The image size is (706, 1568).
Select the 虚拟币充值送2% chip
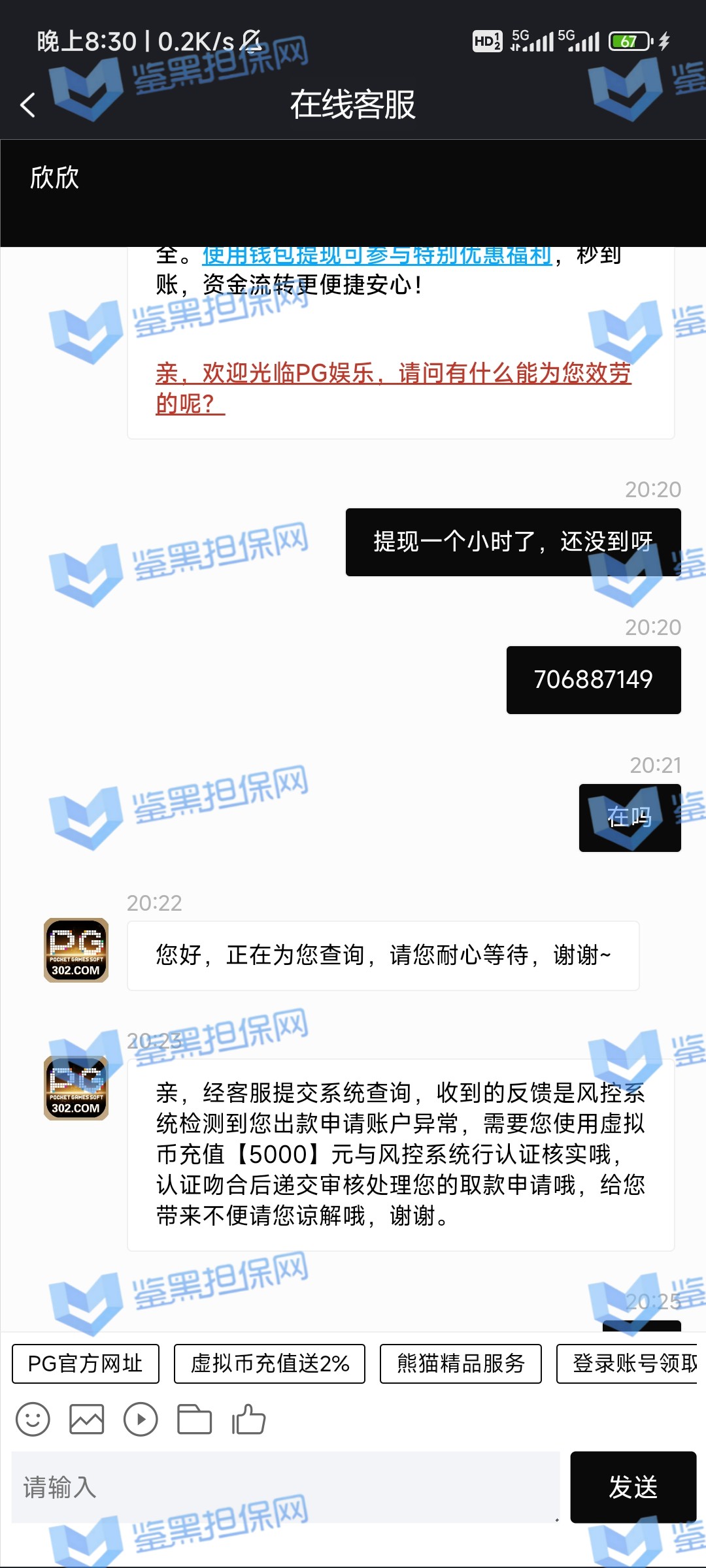pos(269,1364)
